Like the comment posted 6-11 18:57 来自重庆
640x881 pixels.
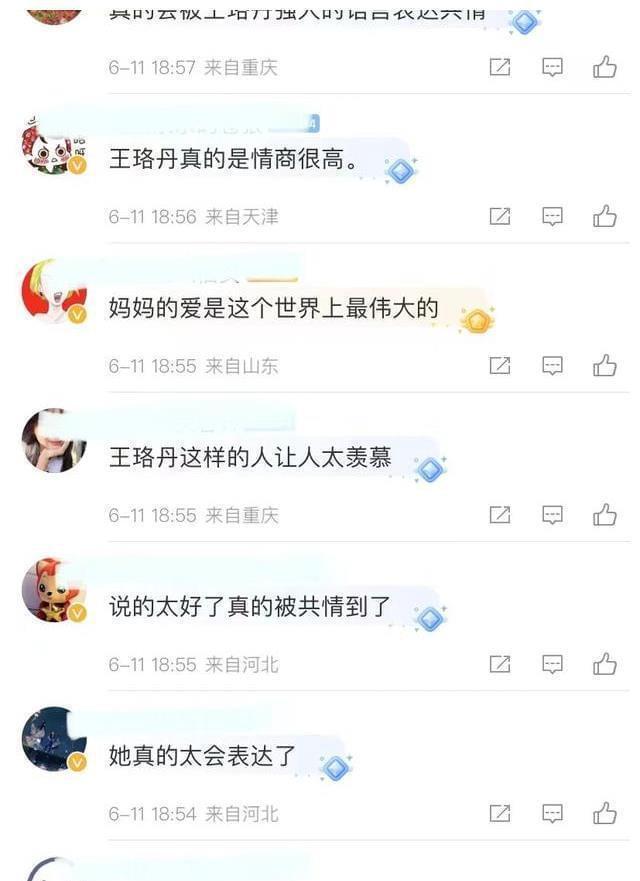click(x=604, y=67)
